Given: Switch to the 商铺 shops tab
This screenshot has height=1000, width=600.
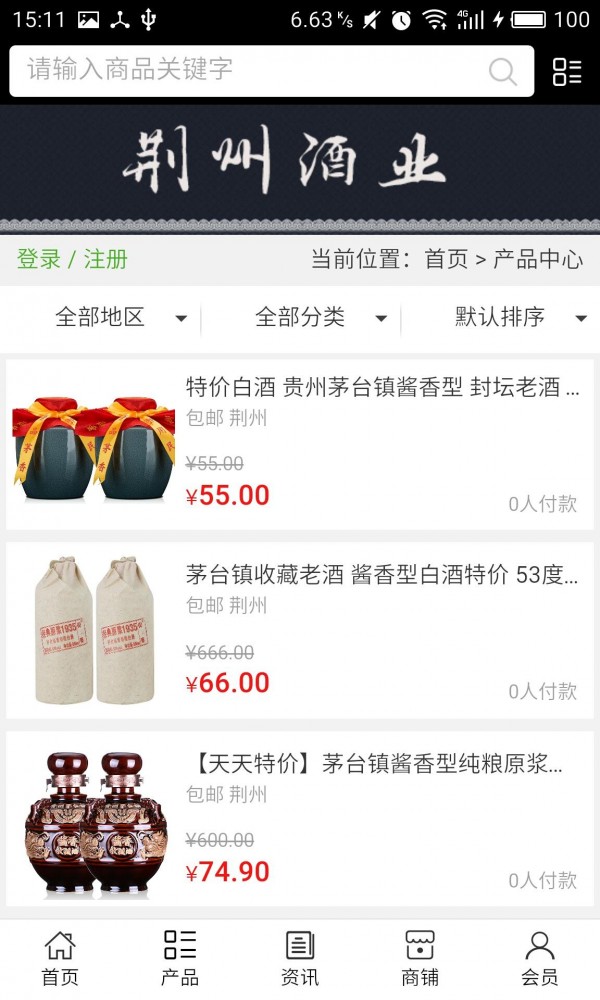Looking at the screenshot, I should pos(420,958).
